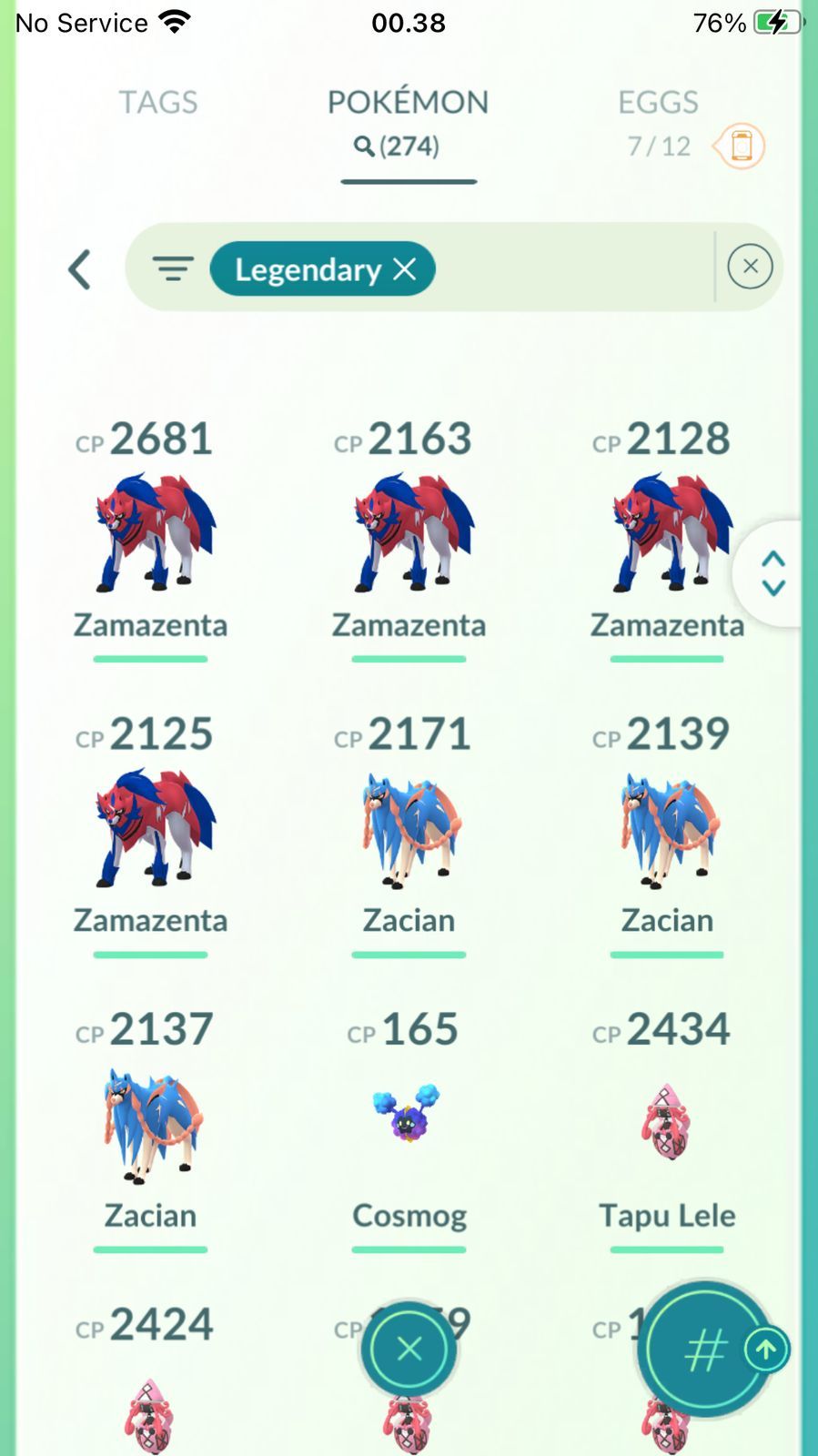Open Zacian with CP 2171
The height and width of the screenshot is (1456, 818).
[409, 828]
